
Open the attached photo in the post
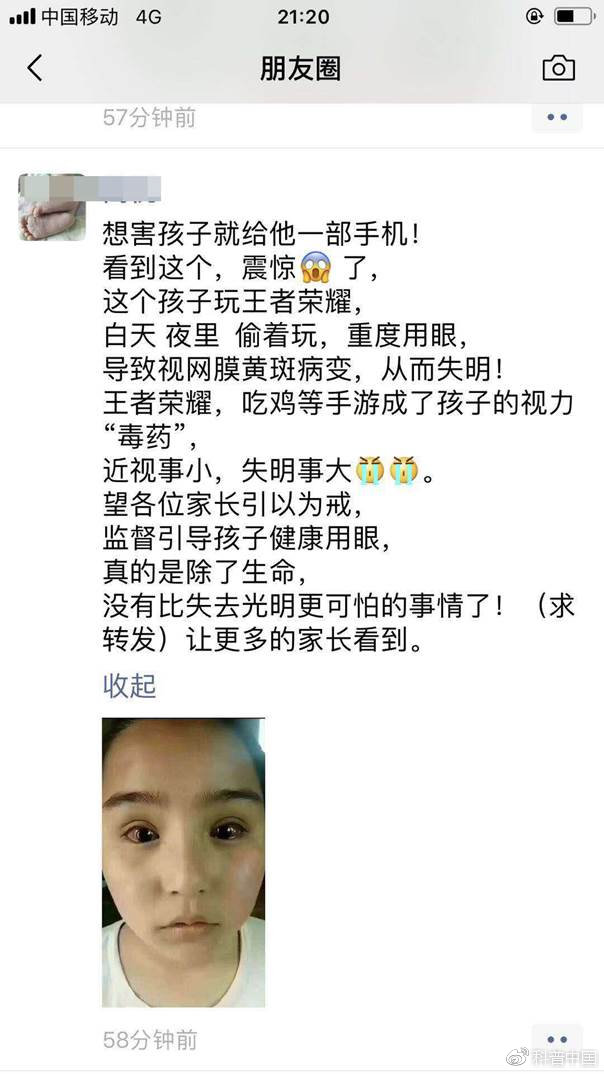pyautogui.click(x=183, y=861)
